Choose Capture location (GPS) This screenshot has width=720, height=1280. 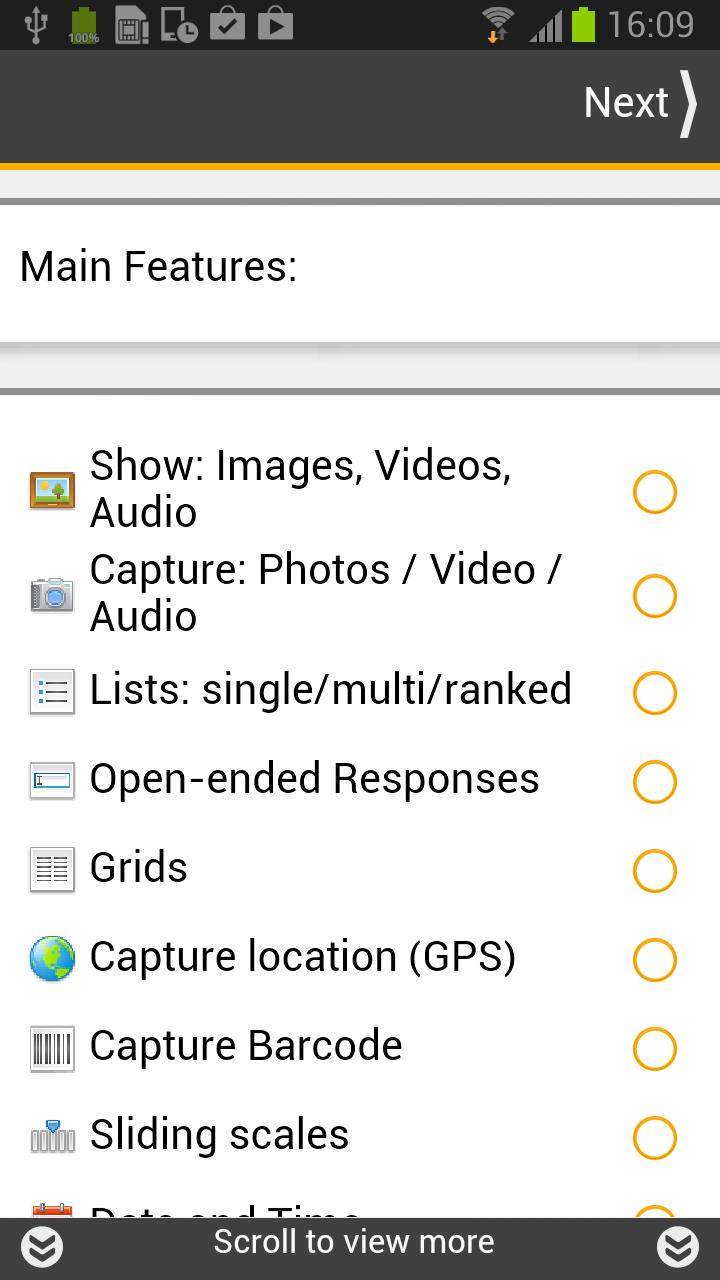pyautogui.click(x=655, y=959)
